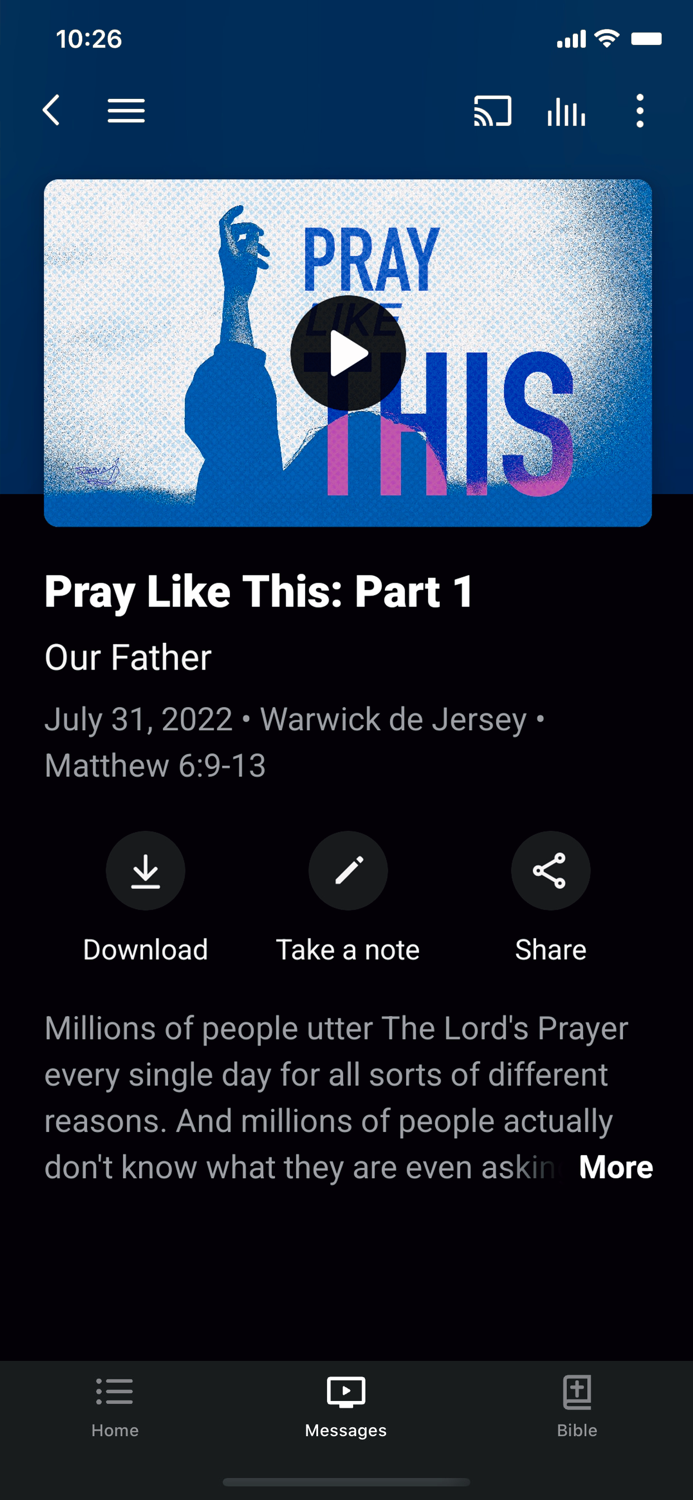The image size is (693, 1500).
Task: Share Pray Like This: Part 1
Action: click(x=550, y=871)
